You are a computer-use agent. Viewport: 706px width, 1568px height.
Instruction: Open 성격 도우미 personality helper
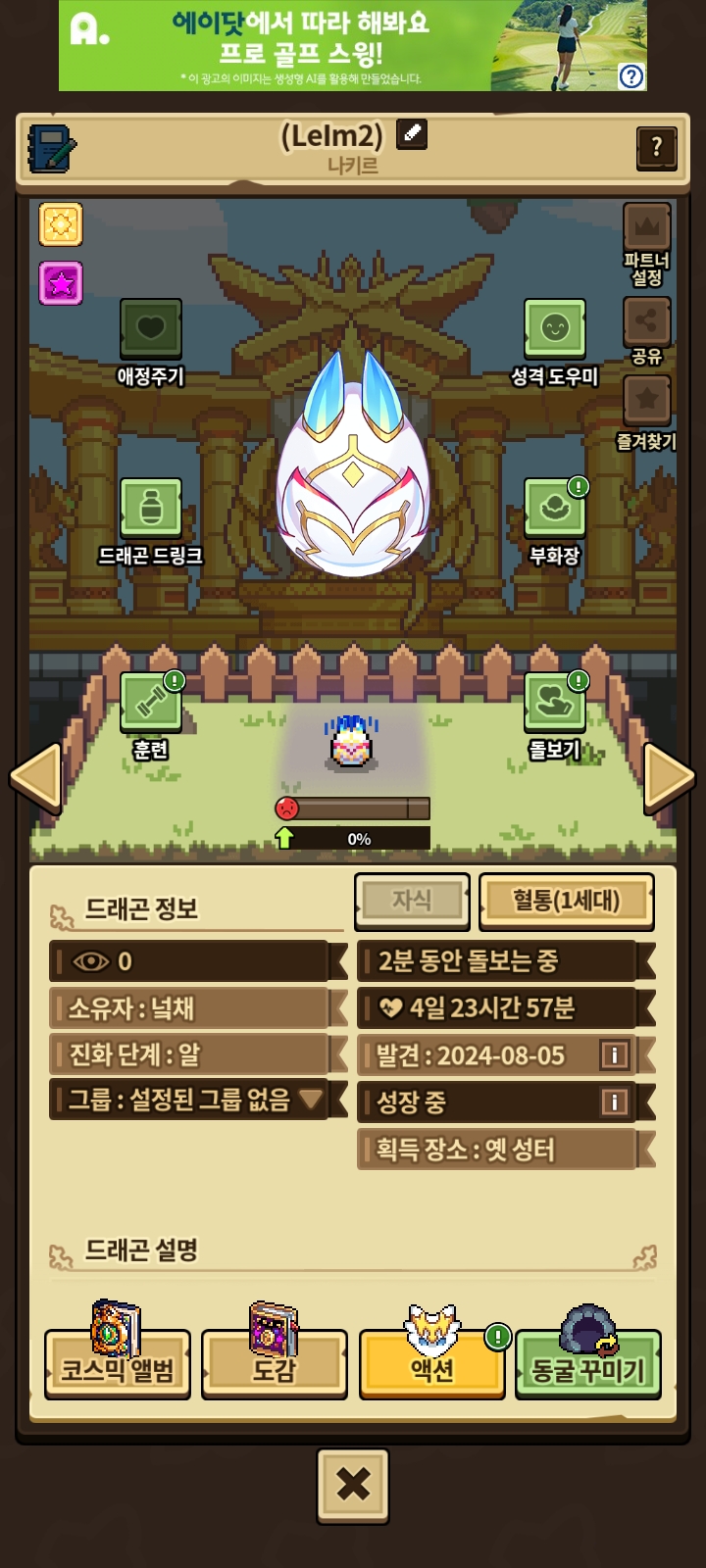(x=555, y=330)
